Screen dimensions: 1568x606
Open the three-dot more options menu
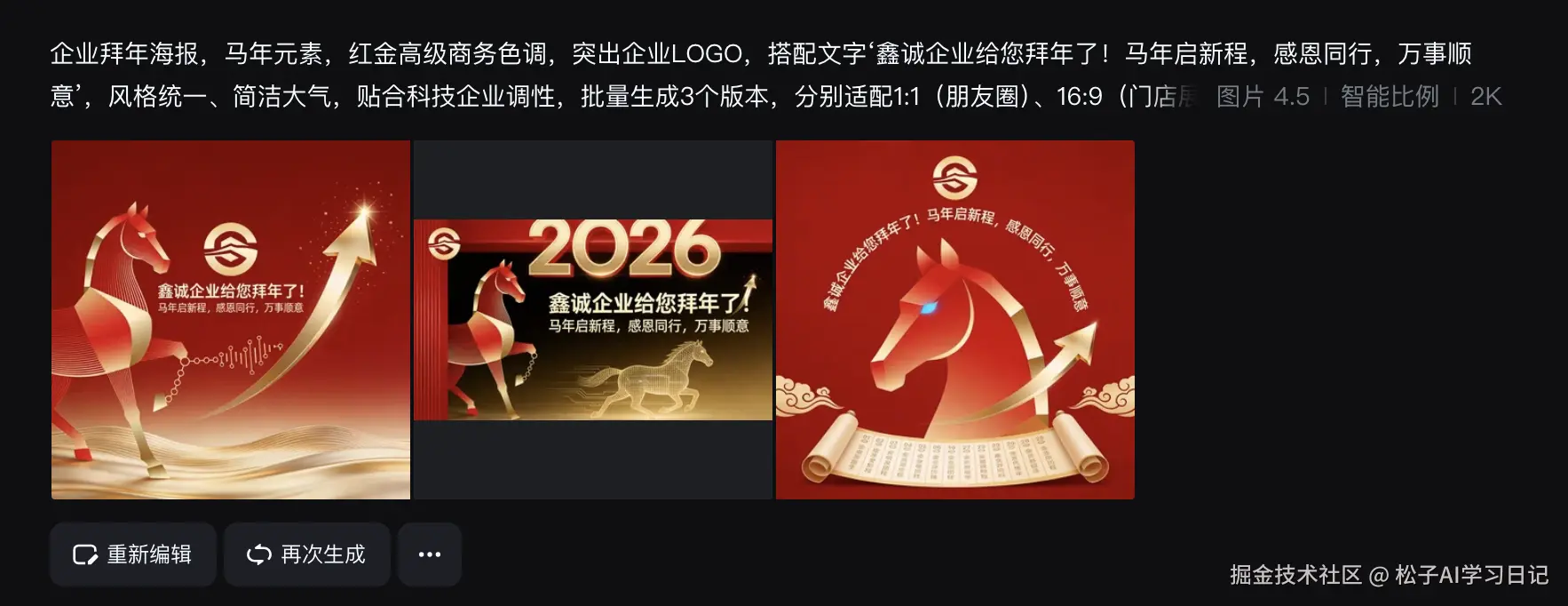(x=430, y=554)
